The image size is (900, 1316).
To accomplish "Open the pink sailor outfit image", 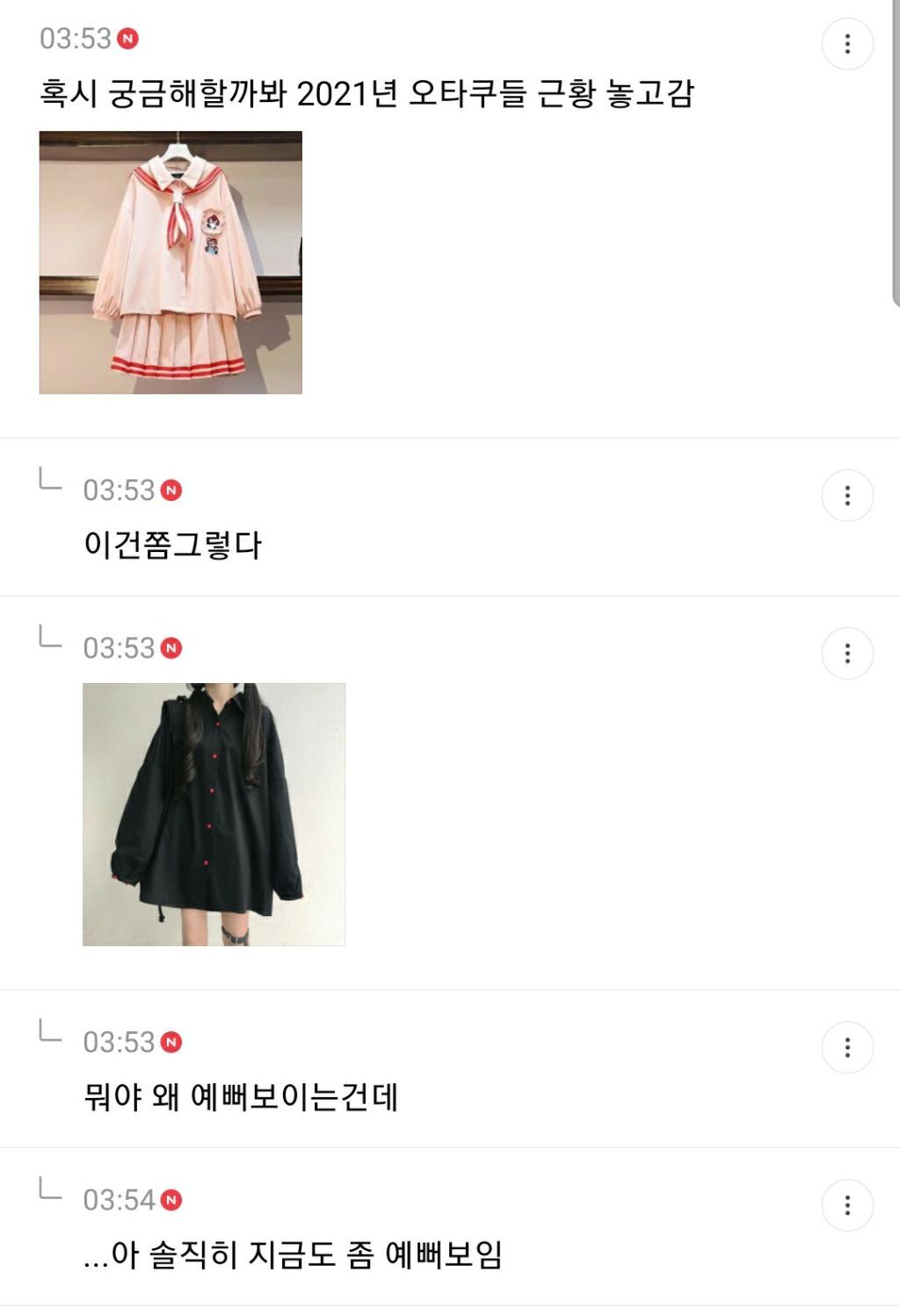I will [x=171, y=262].
